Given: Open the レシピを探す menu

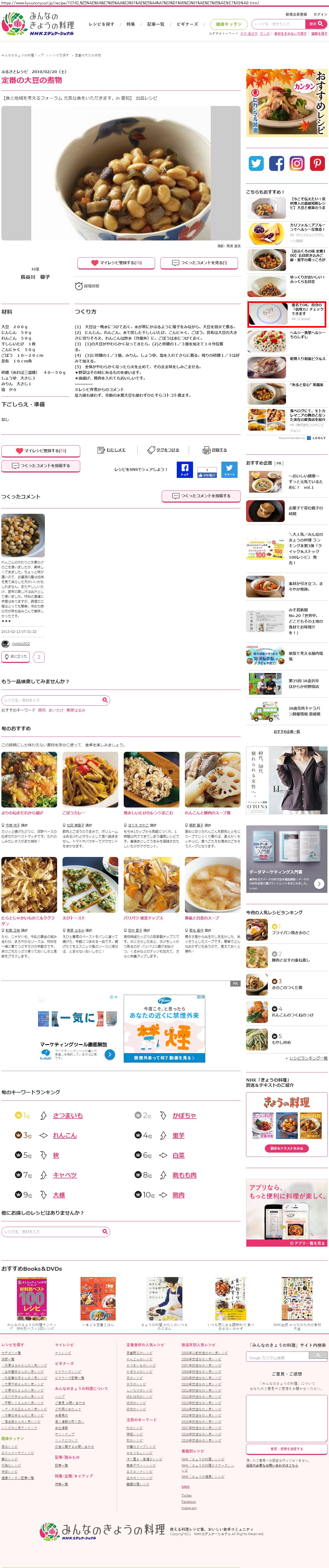Looking at the screenshot, I should point(101,24).
